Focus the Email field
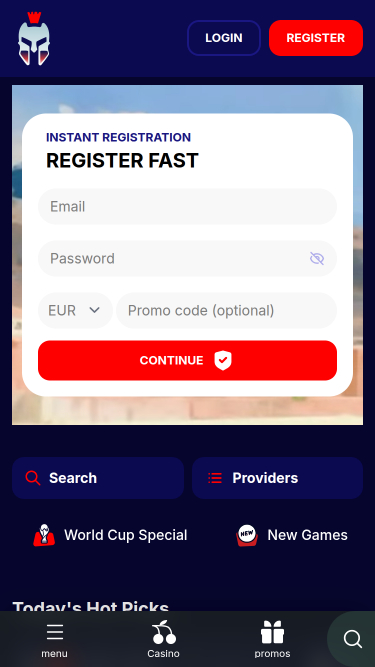 187,206
